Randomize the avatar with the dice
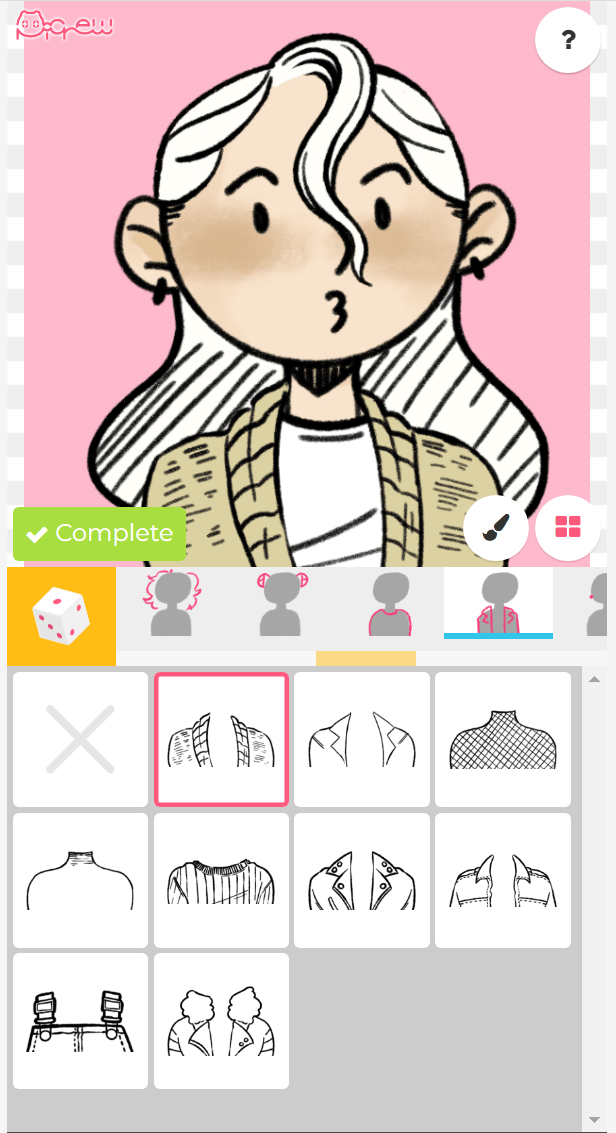This screenshot has height=1133, width=616. (61, 612)
